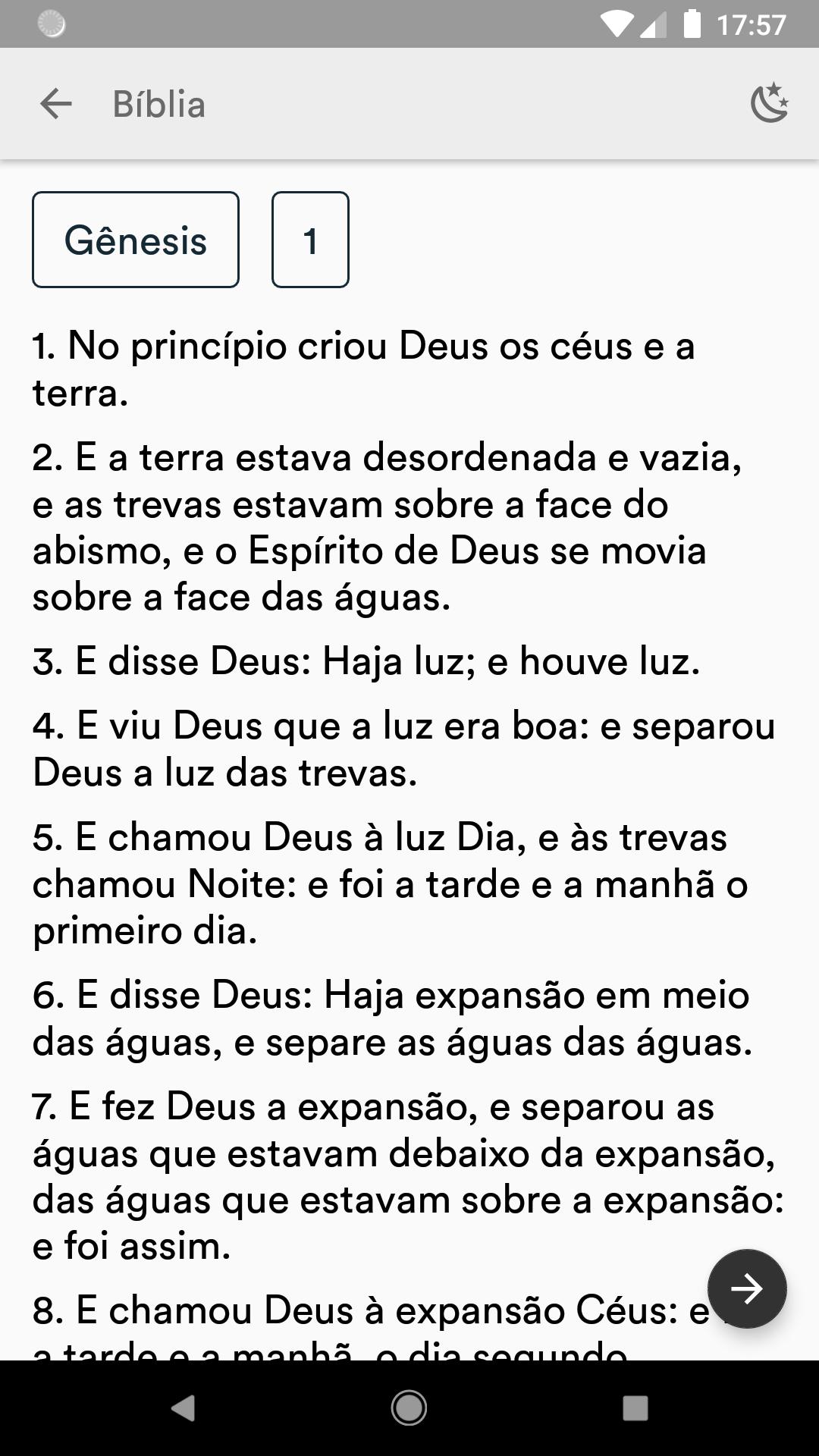Open the system recent apps view
The image size is (819, 1456).
[635, 1408]
